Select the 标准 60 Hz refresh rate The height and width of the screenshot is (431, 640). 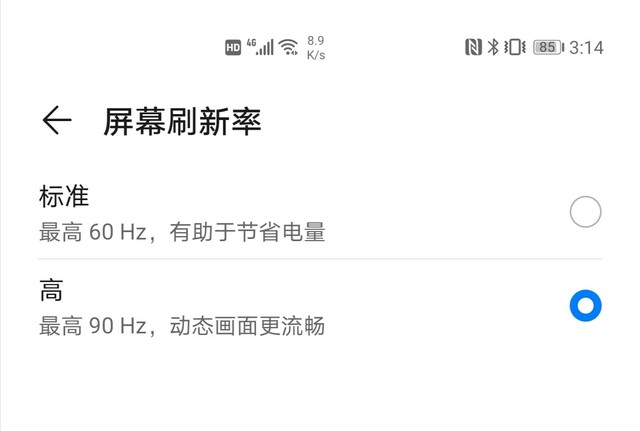click(x=585, y=212)
